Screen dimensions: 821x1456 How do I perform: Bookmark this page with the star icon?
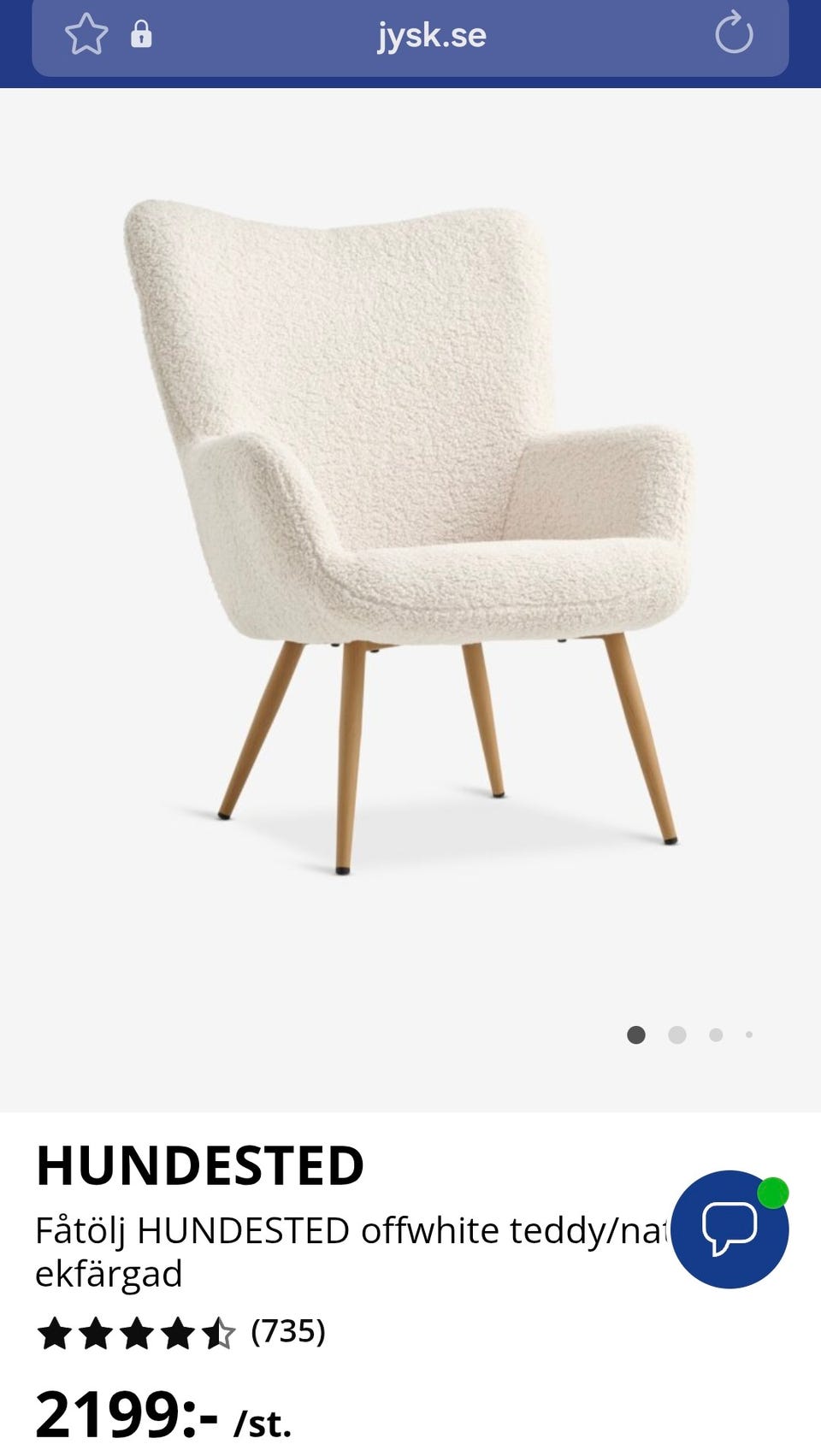(86, 35)
